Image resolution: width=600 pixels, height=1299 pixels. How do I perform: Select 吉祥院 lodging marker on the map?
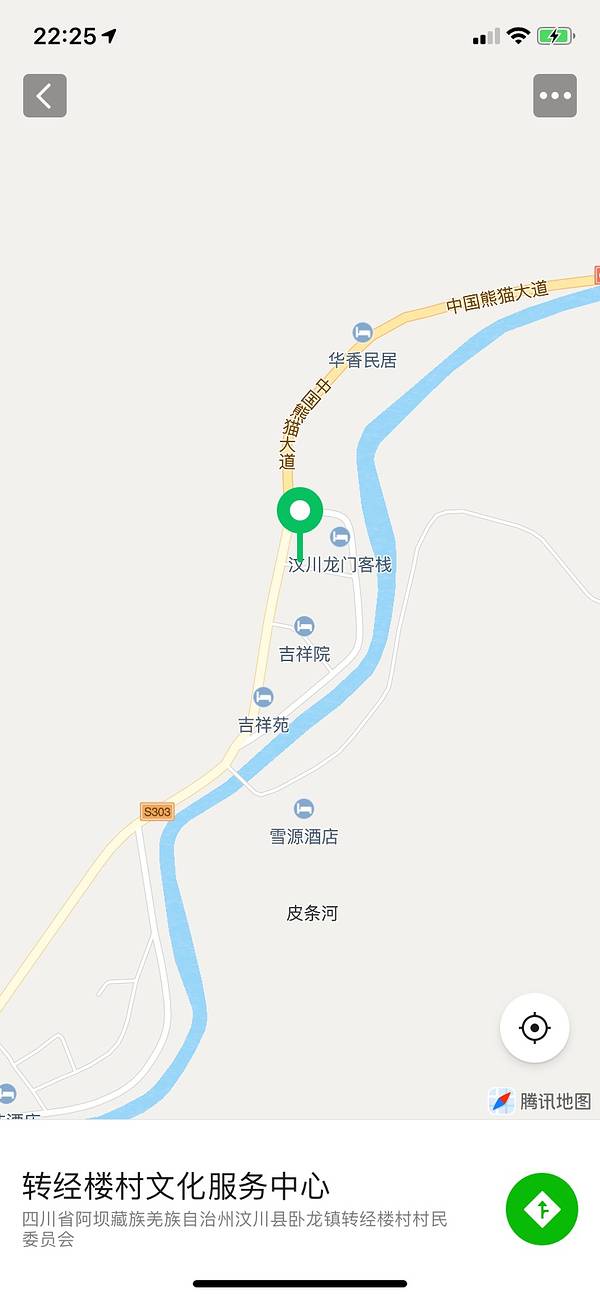304,627
